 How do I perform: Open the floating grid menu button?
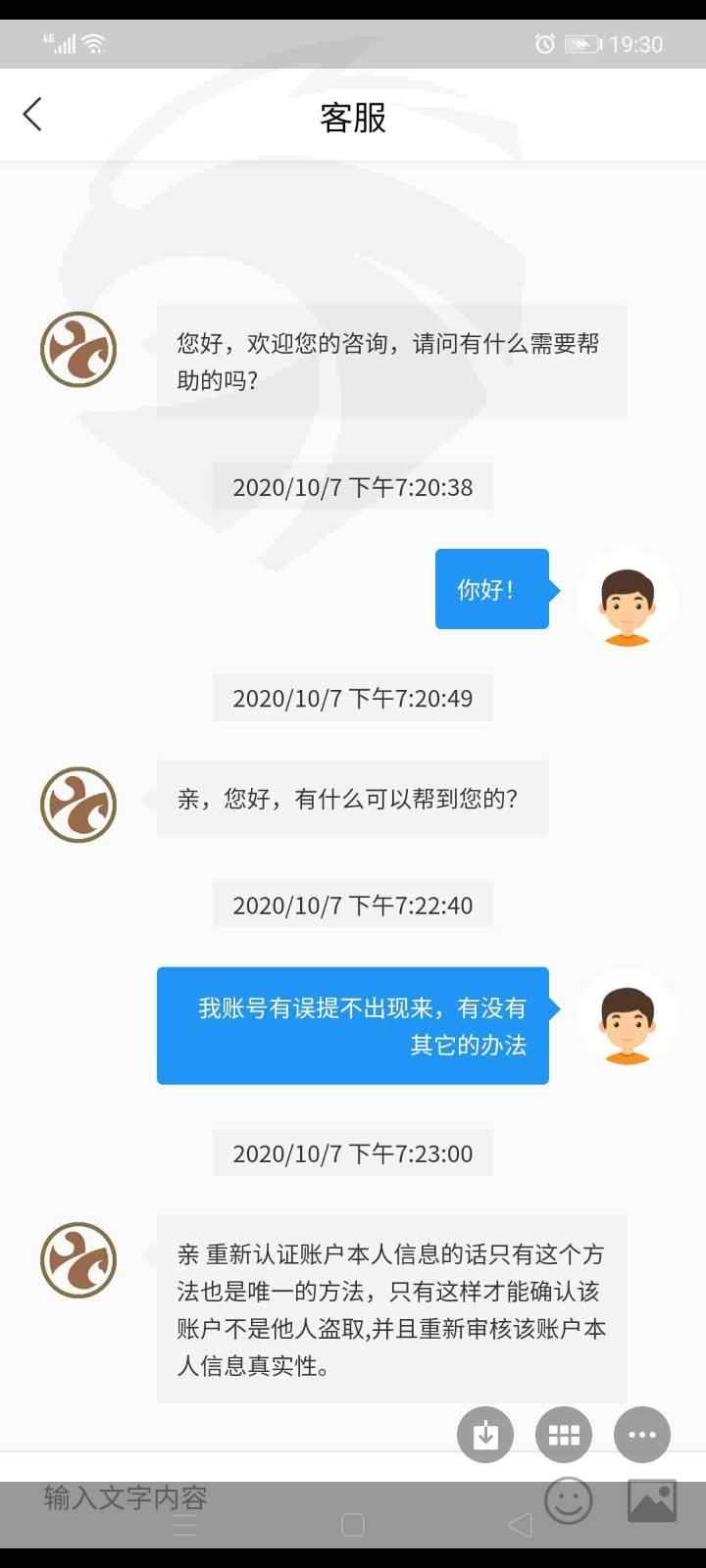coord(564,1436)
